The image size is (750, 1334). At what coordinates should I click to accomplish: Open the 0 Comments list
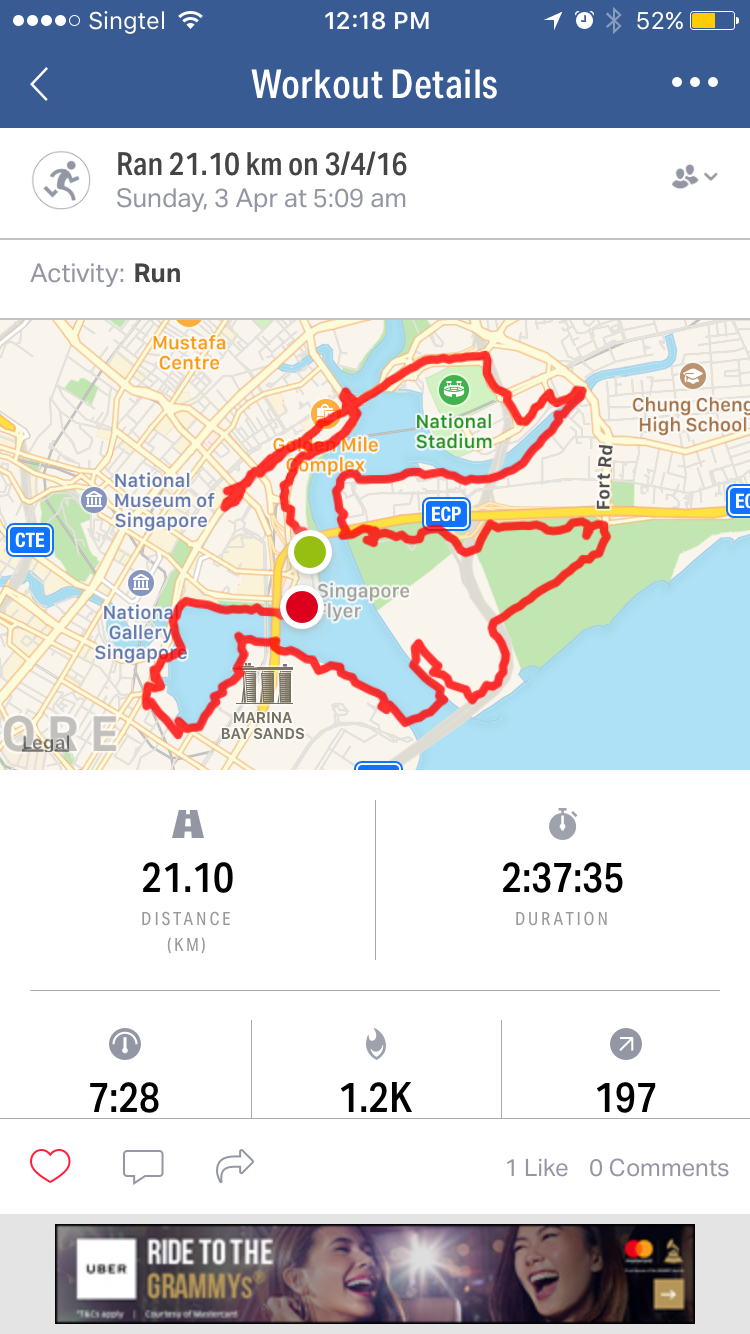659,1168
